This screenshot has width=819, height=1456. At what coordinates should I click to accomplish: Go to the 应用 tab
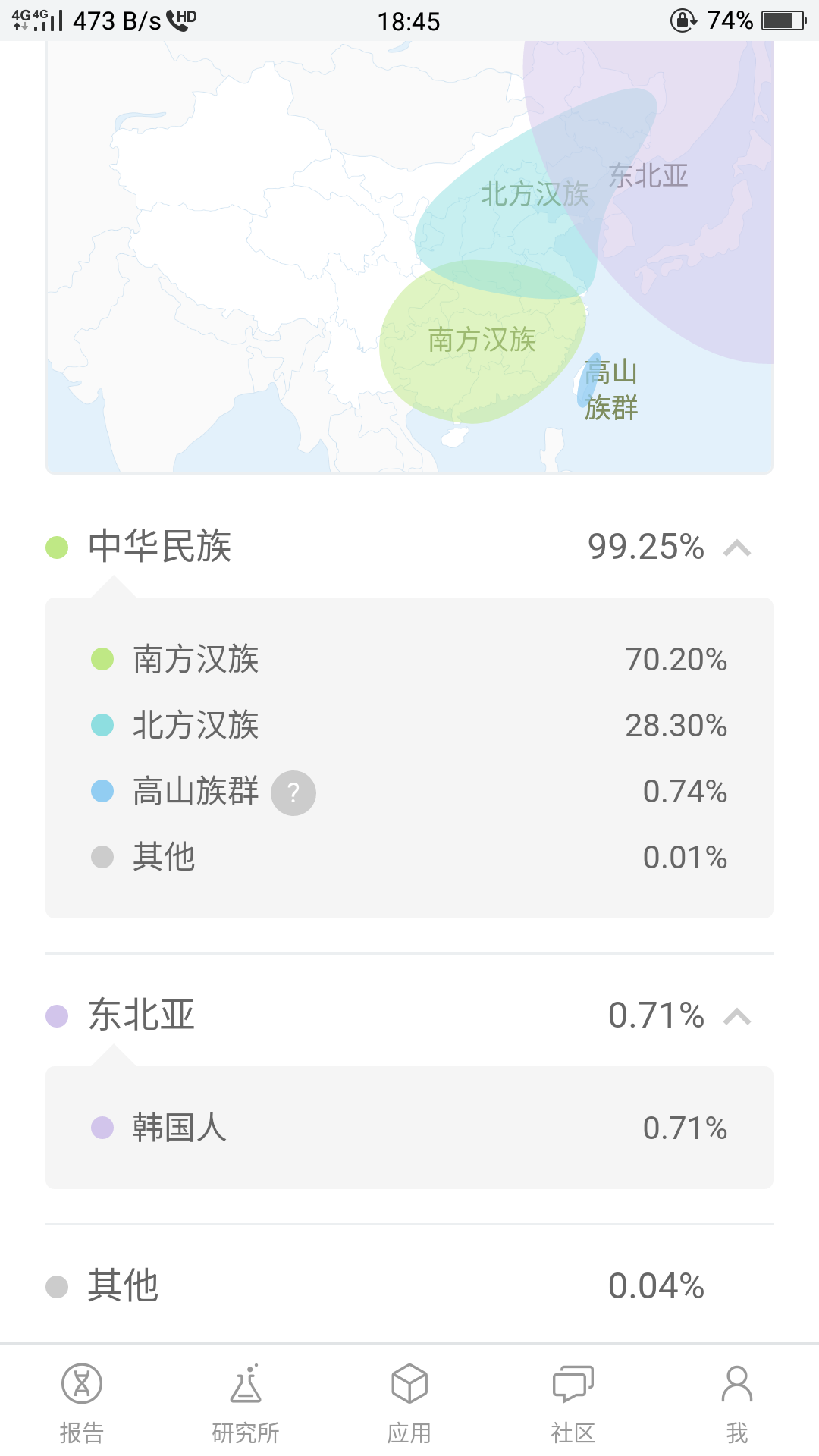tap(409, 1402)
